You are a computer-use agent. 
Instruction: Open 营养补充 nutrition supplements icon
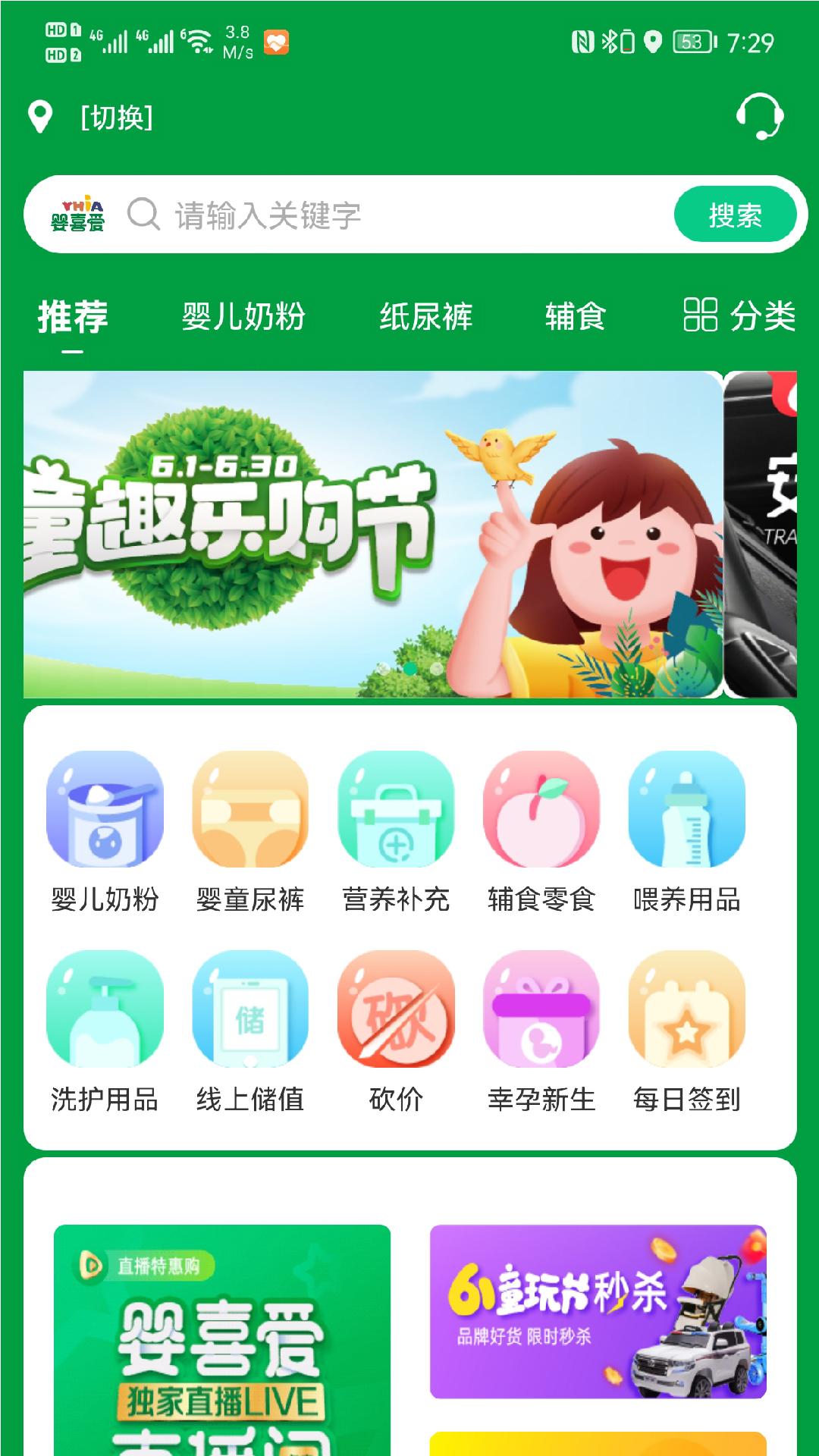tap(396, 811)
